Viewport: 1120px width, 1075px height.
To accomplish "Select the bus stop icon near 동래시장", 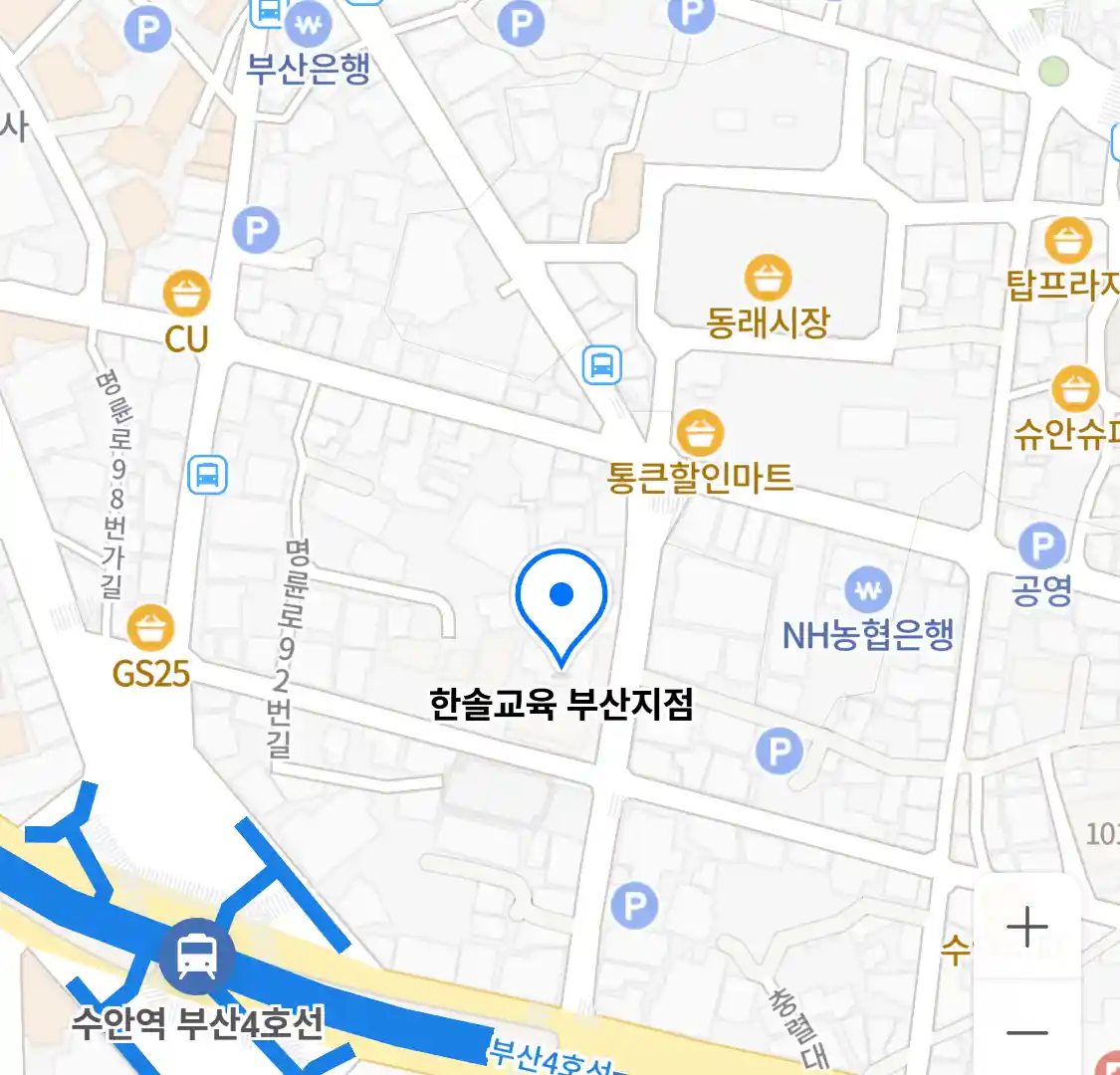I will 601,365.
